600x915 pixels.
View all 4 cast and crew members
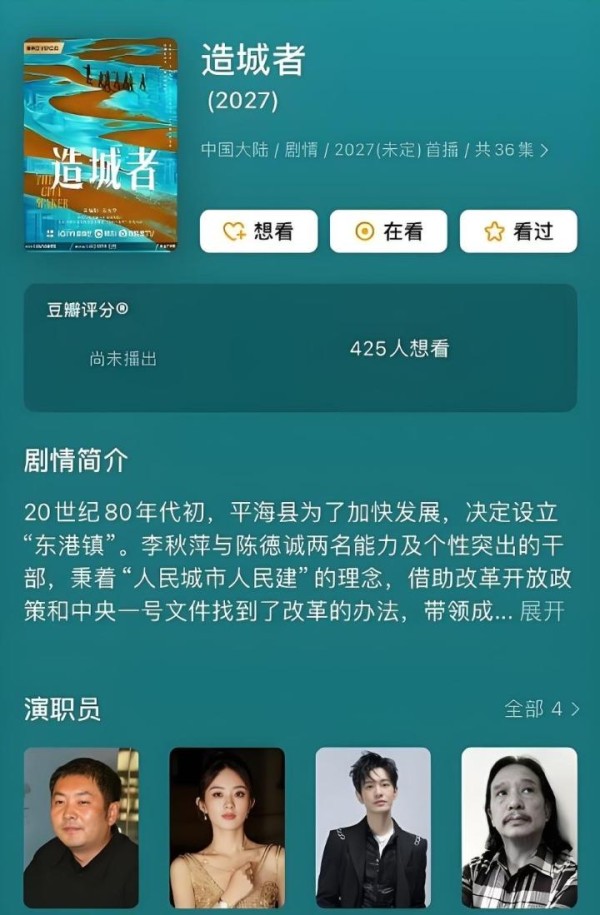(x=541, y=709)
